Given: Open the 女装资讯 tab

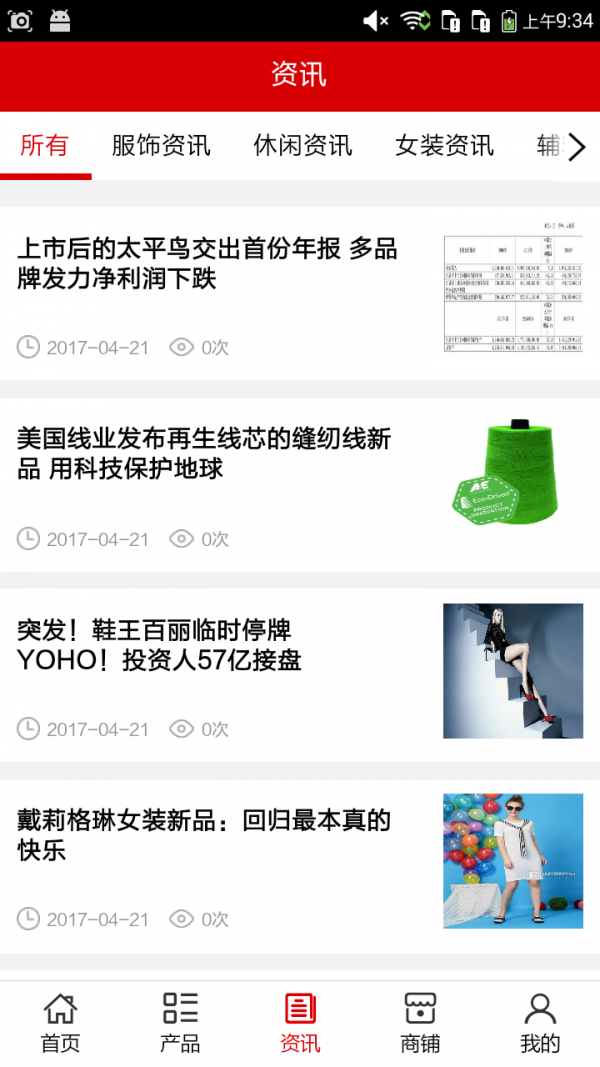Looking at the screenshot, I should [444, 146].
